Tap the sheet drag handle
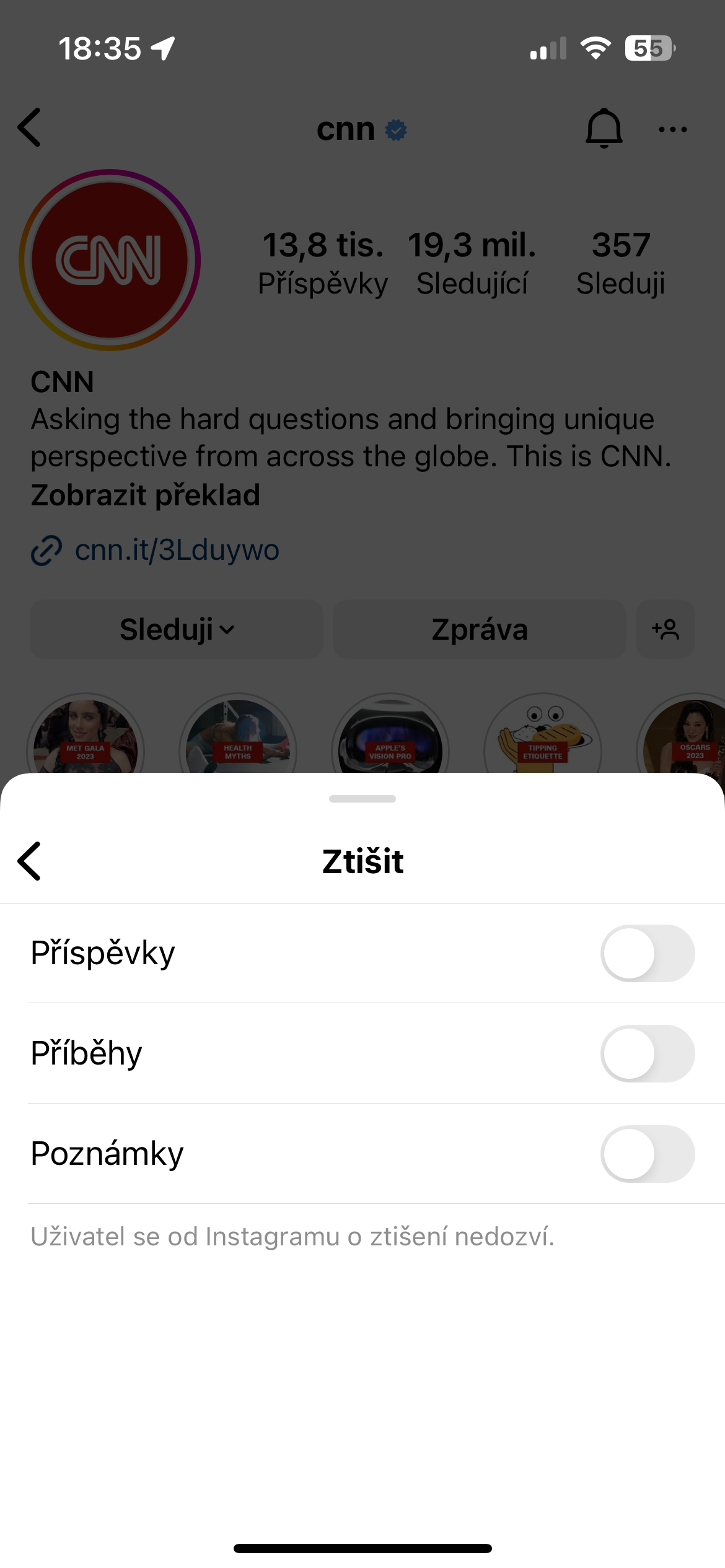725x1568 pixels. (362, 799)
